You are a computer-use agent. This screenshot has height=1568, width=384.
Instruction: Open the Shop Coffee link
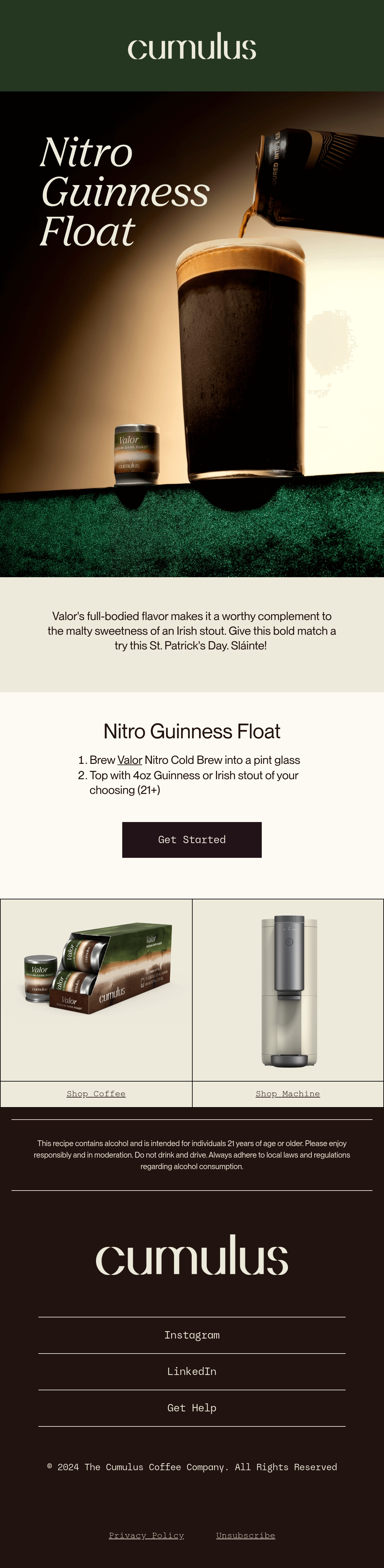click(96, 1093)
